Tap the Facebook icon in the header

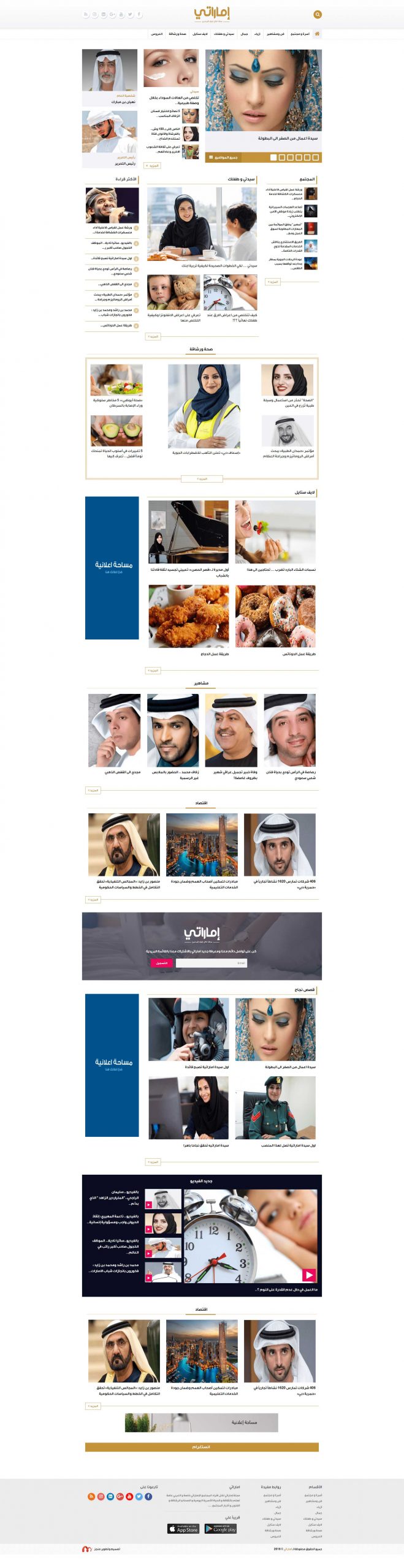[x=139, y=15]
